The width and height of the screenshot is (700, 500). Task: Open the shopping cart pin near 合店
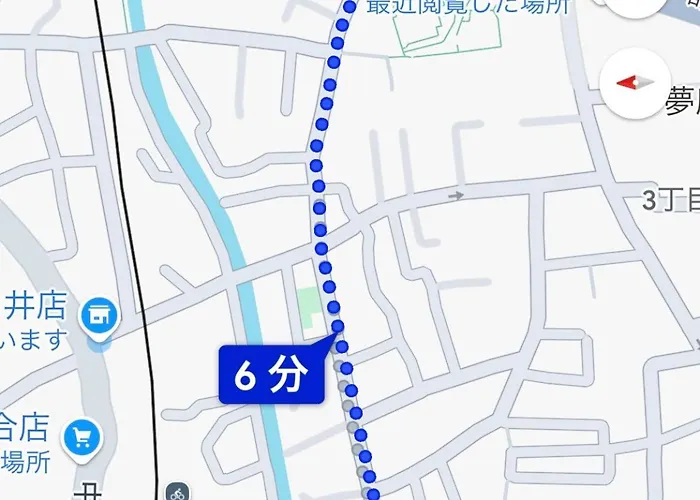click(x=81, y=436)
